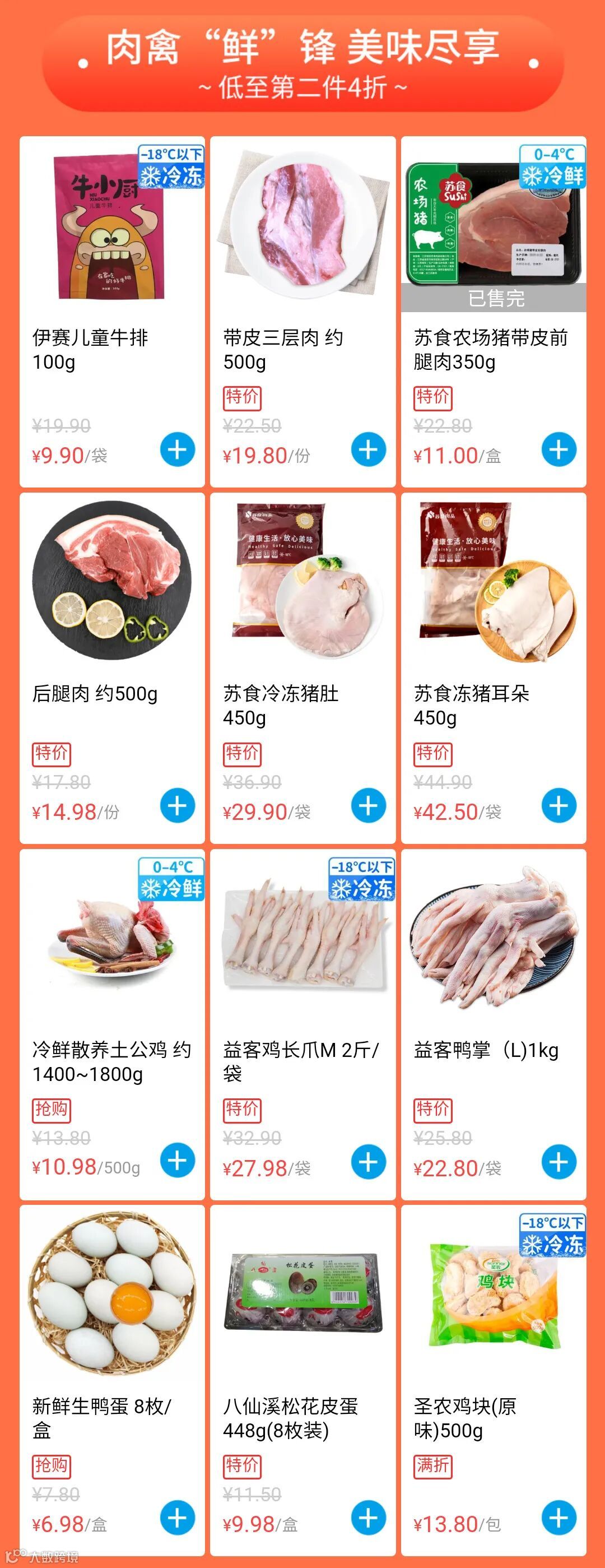View the 益客鸭掌 (L)1kg product card
The height and width of the screenshot is (1568, 605).
click(x=494, y=1024)
